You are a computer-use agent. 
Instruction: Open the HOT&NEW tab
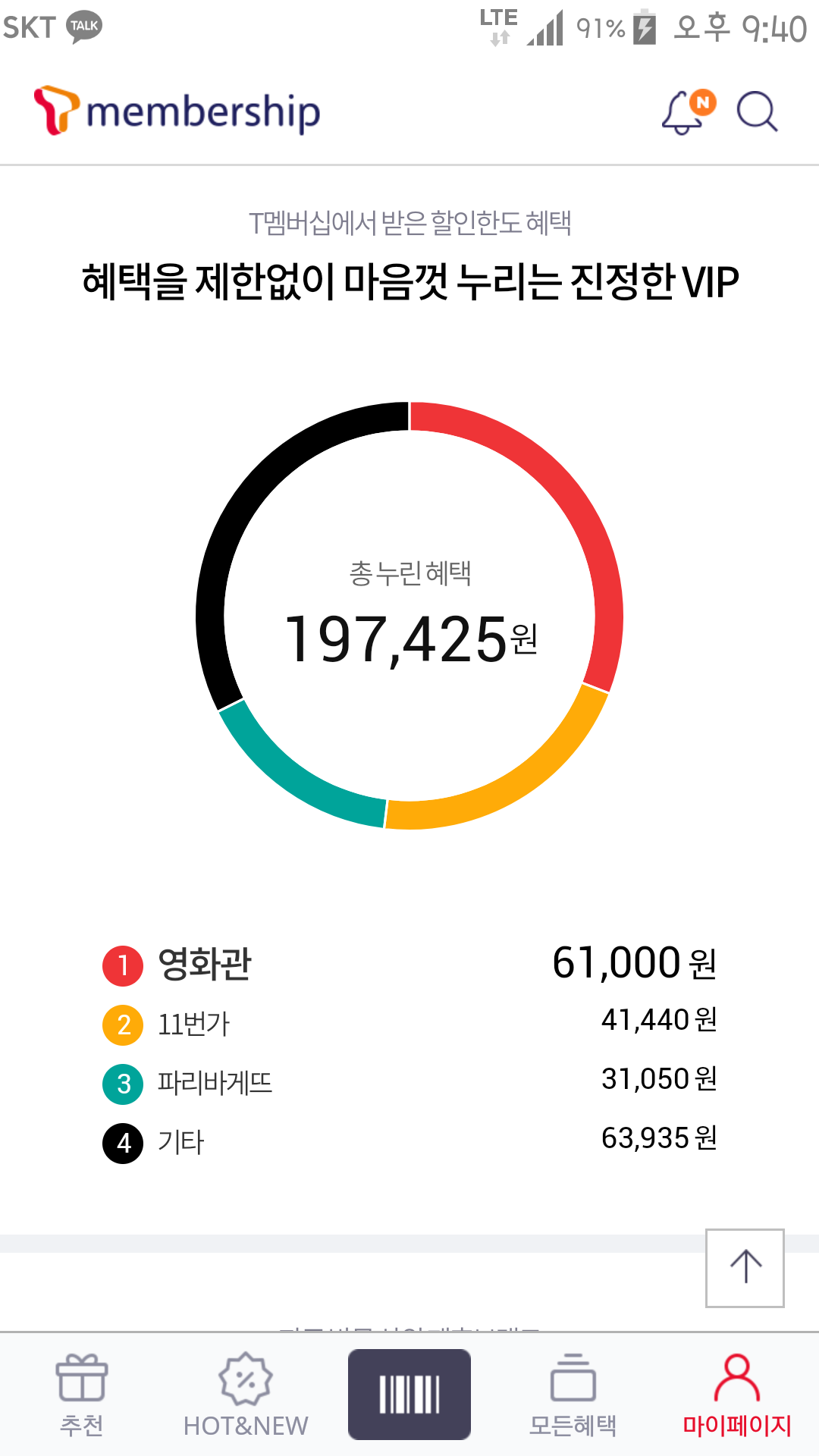click(246, 1395)
